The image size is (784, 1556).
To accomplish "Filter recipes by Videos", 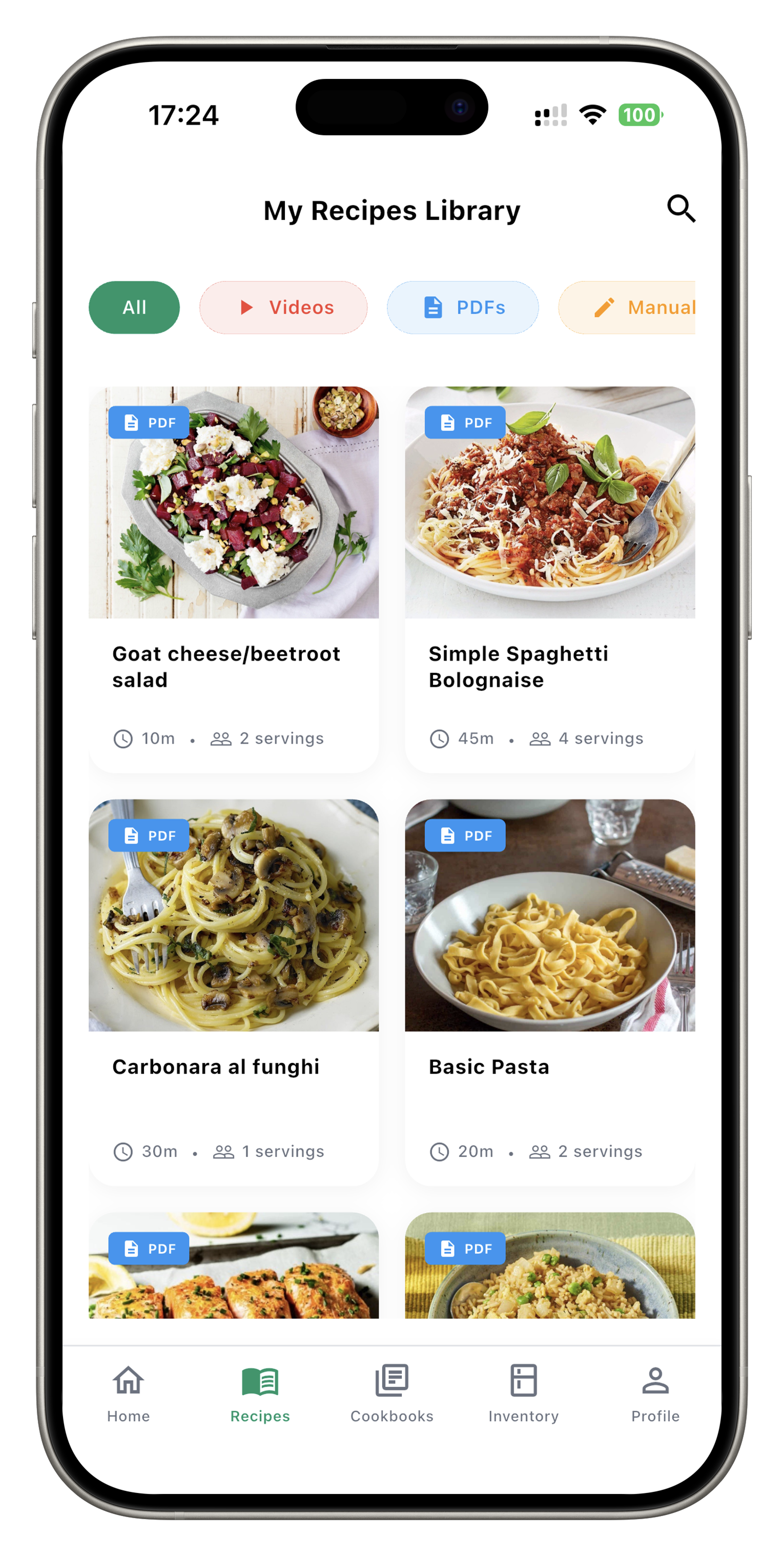I will [x=283, y=308].
